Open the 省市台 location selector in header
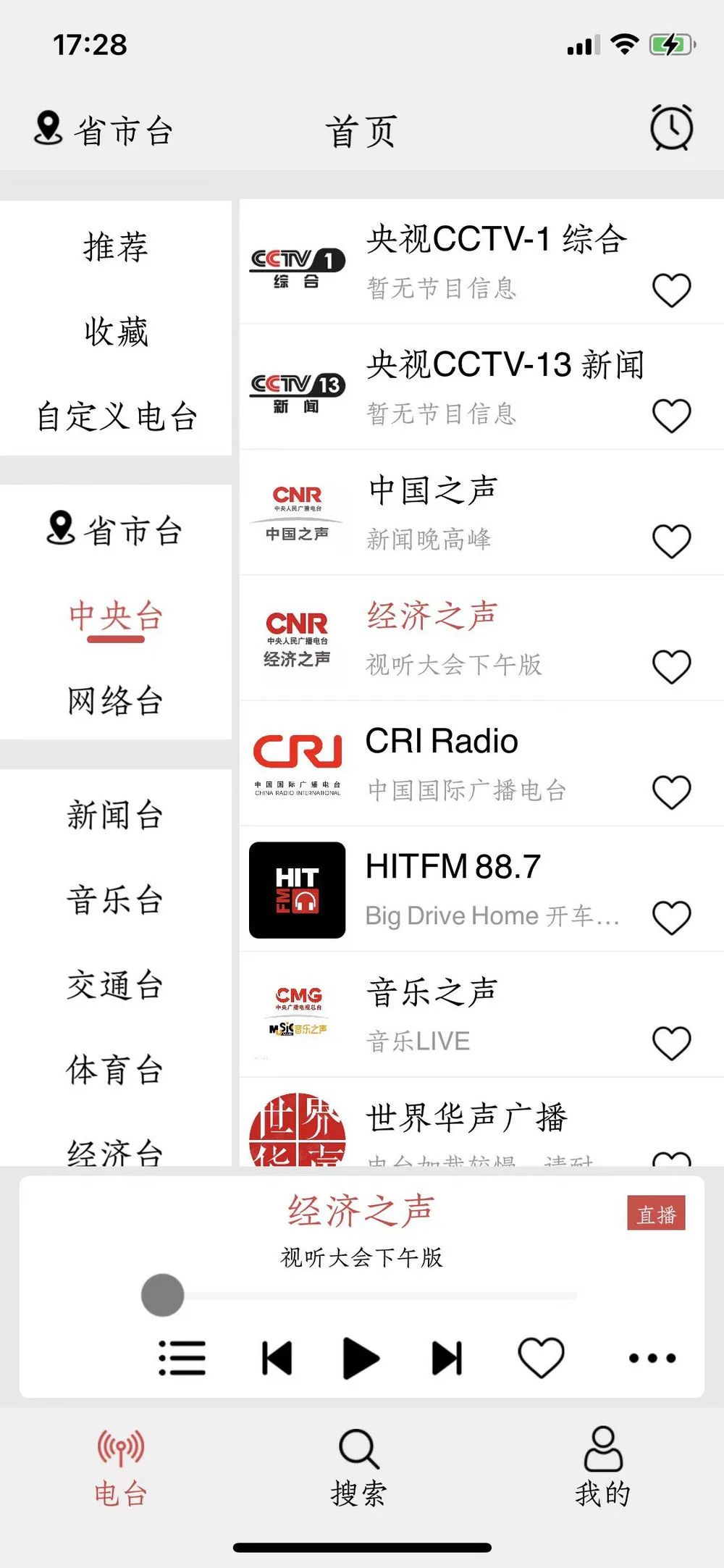Screen dimensions: 724x1568 (104, 130)
